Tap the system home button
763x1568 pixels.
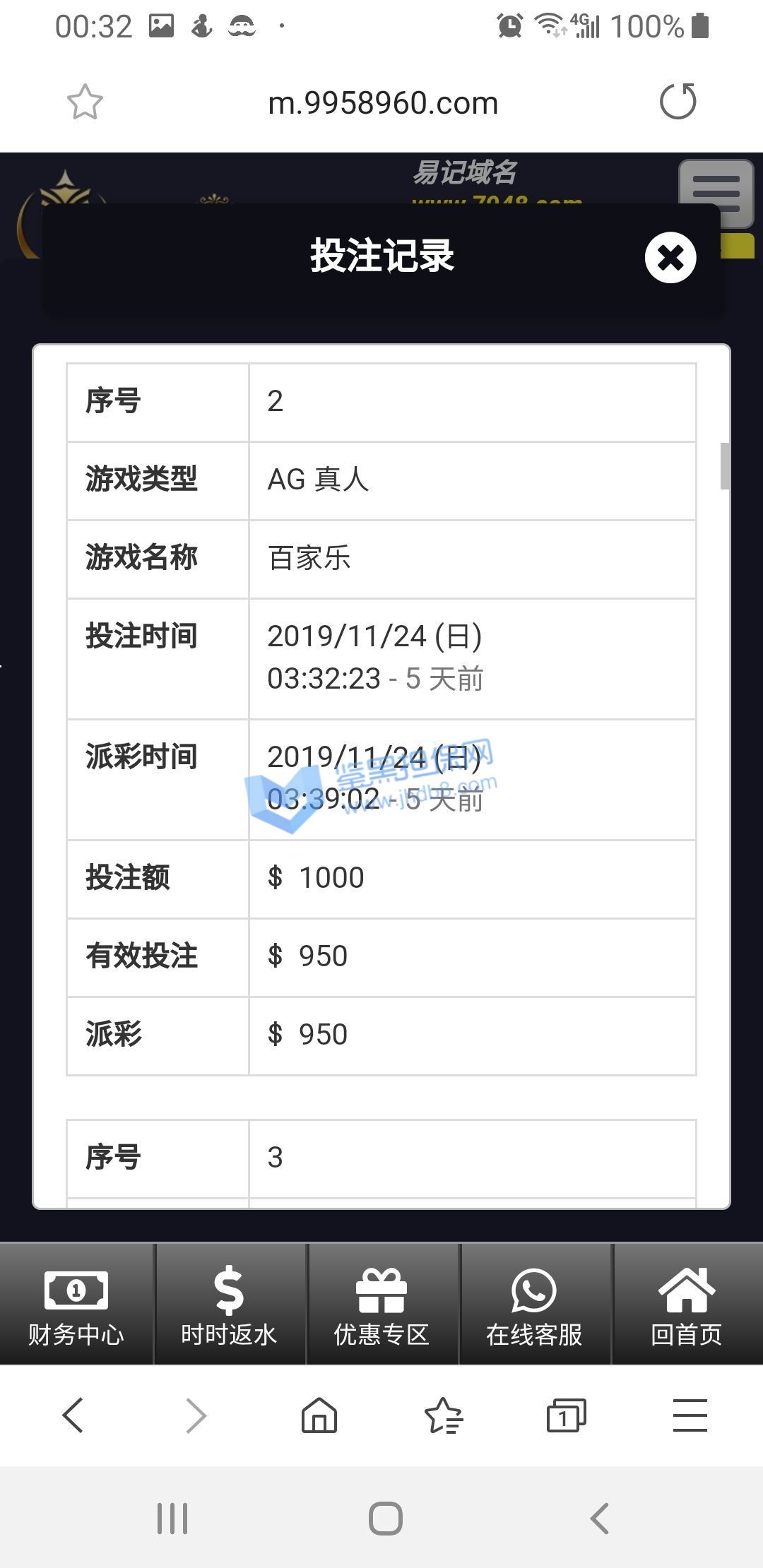[386, 1518]
